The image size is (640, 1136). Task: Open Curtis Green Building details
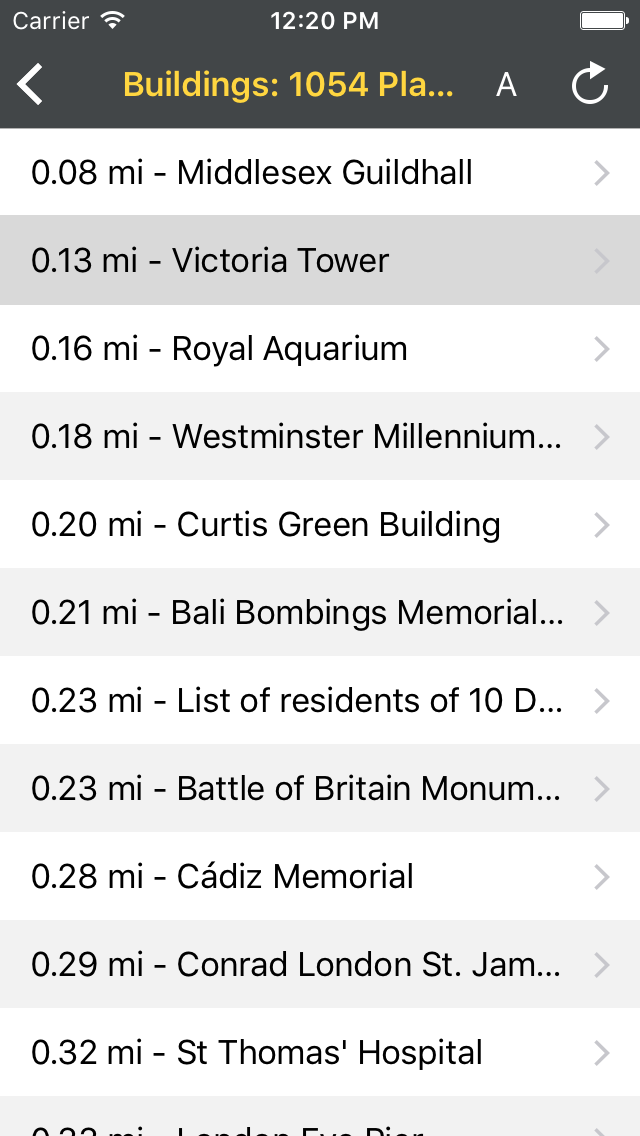coord(320,525)
